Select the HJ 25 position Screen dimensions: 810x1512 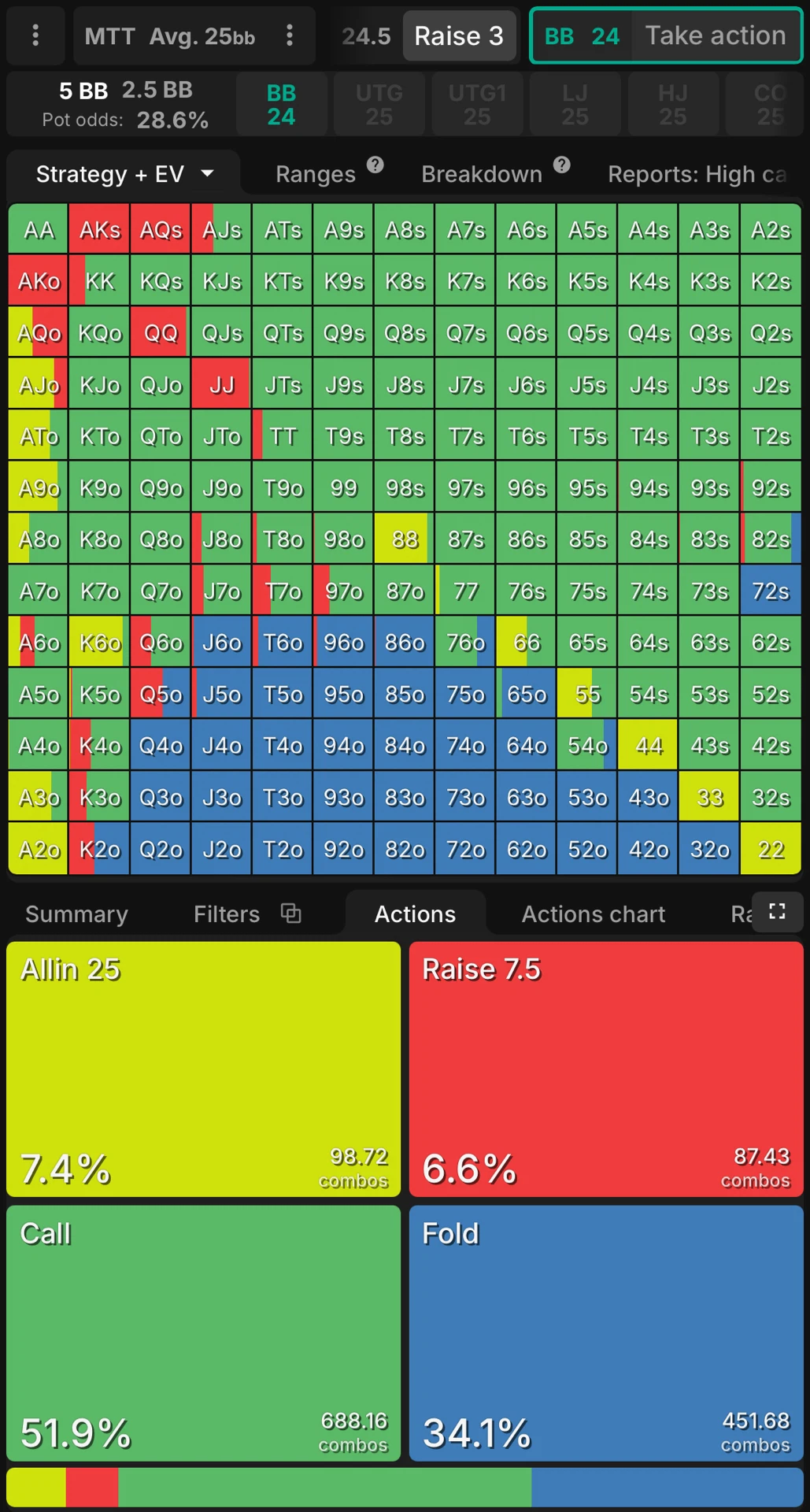(672, 105)
